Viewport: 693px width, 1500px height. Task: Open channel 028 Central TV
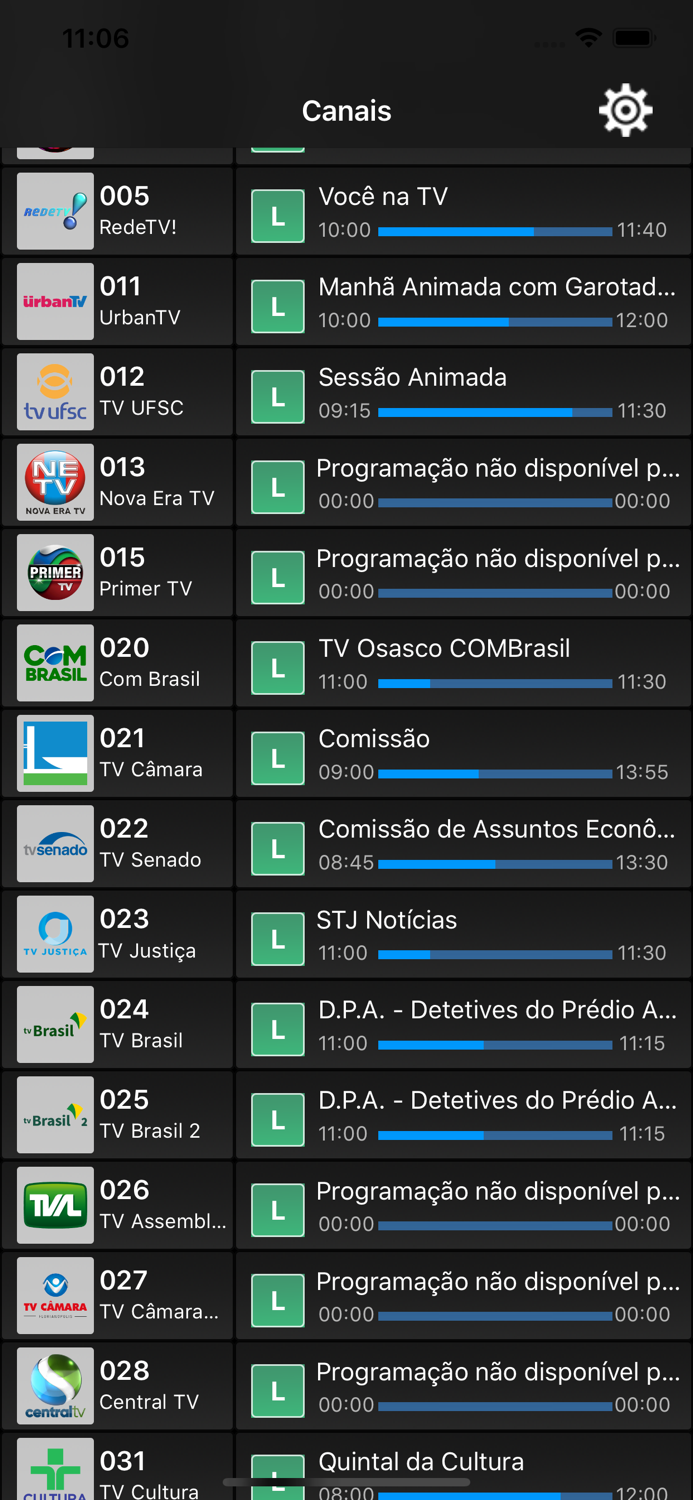117,1386
